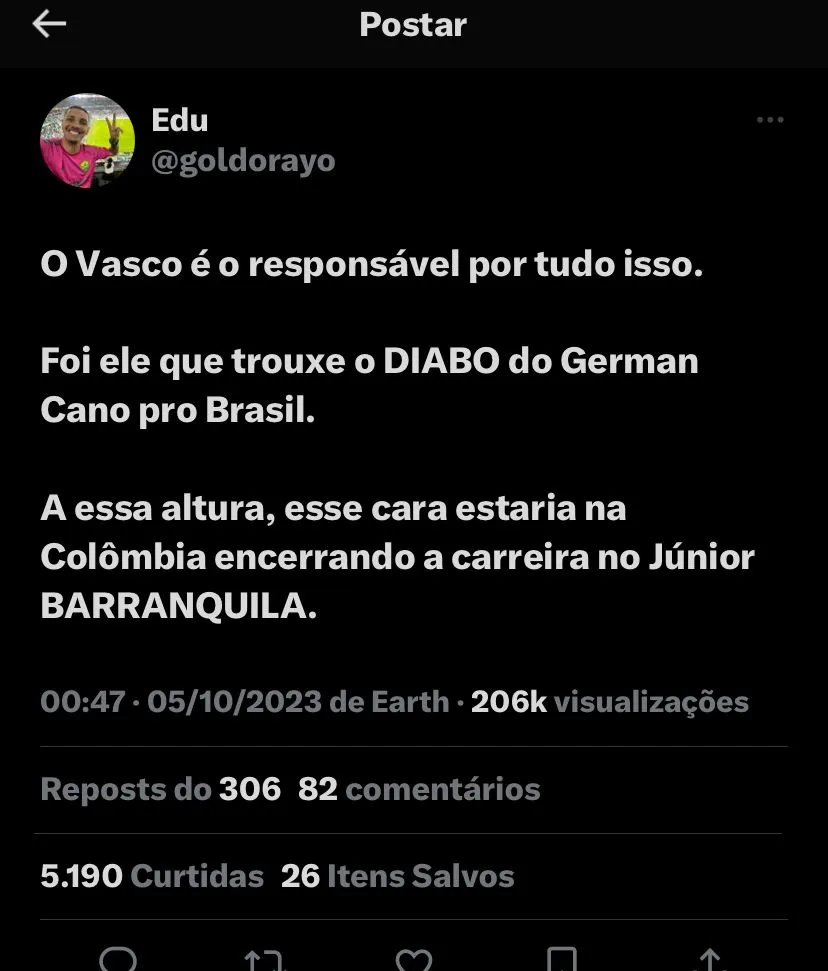Open Edu's profile picture
This screenshot has height=971, width=828.
[87, 141]
